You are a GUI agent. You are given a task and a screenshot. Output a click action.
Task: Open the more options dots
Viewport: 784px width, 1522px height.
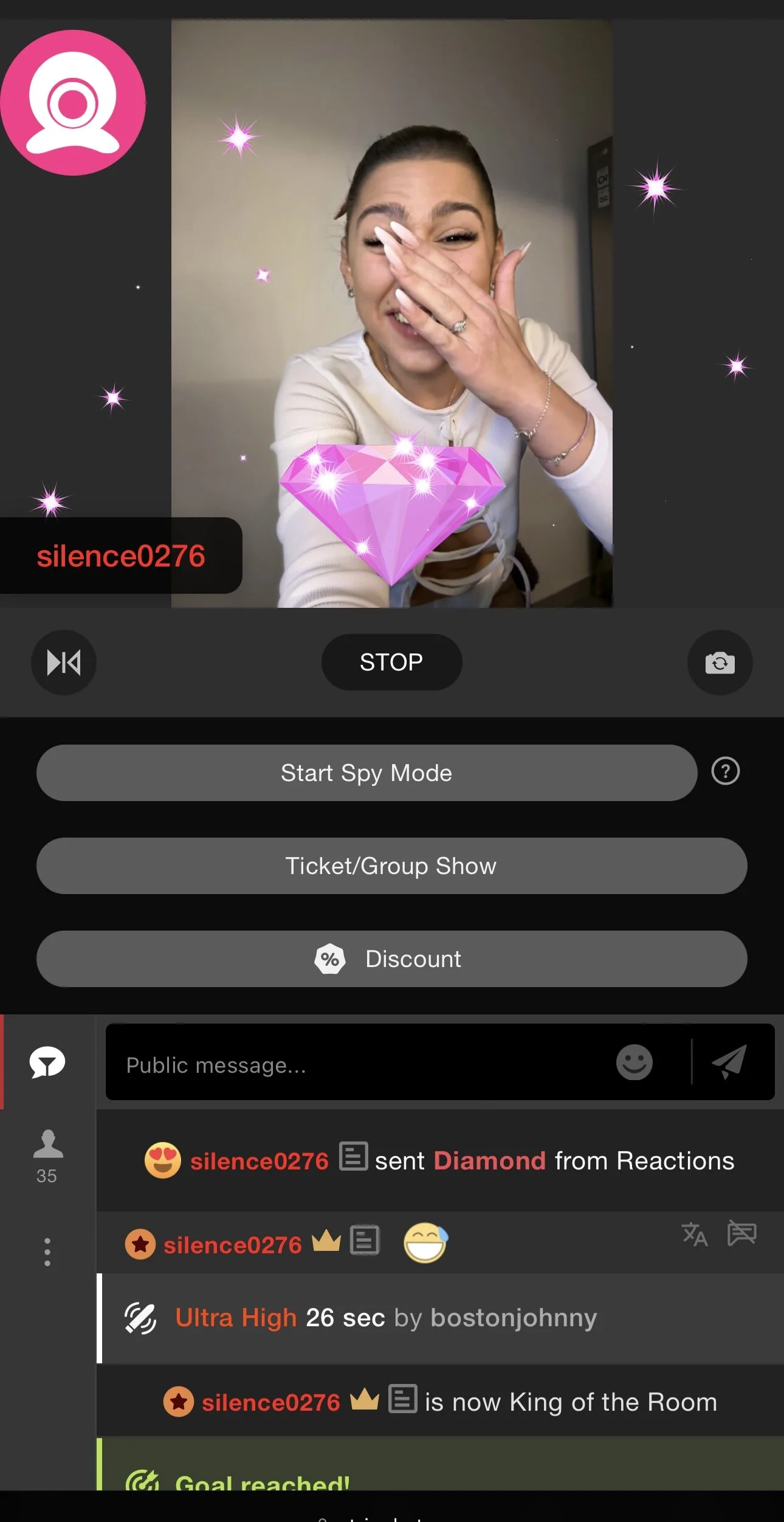pos(47,1252)
